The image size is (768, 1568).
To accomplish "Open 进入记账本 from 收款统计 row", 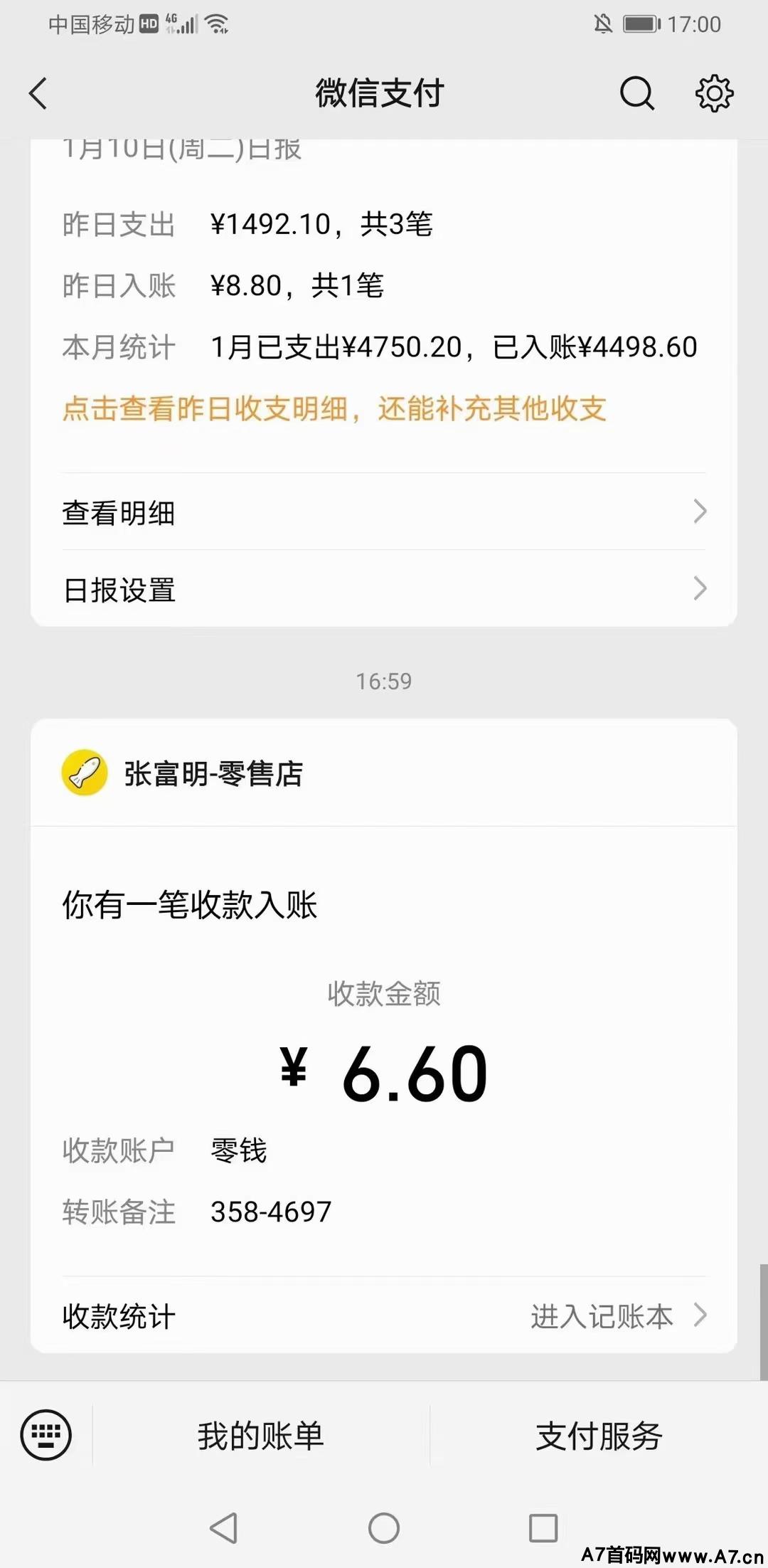I will [617, 1316].
